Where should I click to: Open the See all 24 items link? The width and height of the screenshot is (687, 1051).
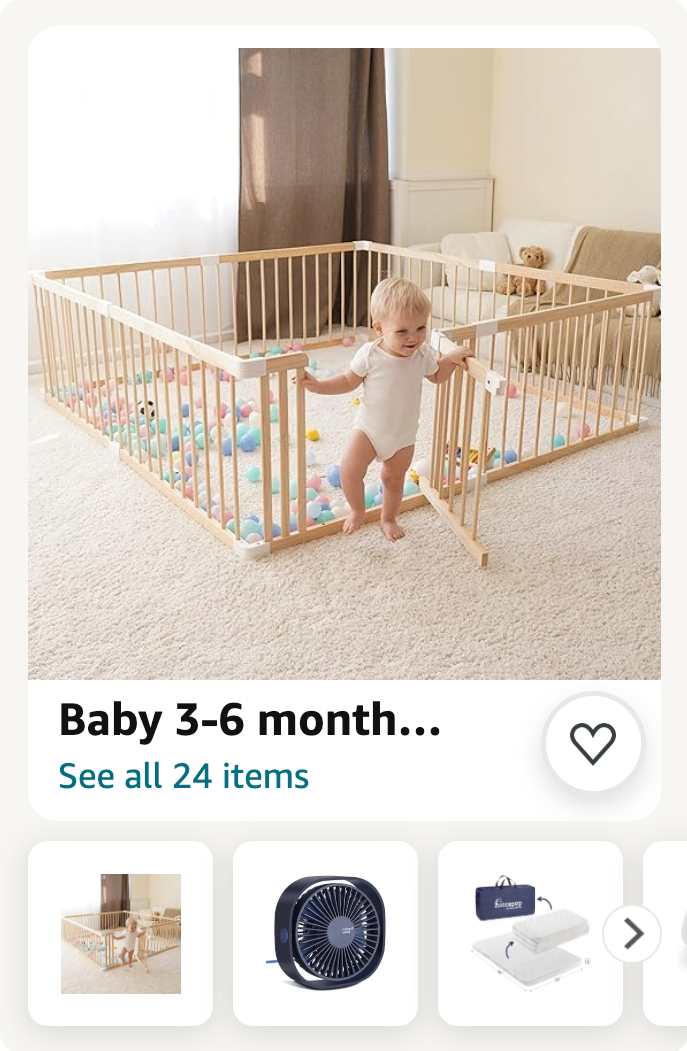[184, 776]
